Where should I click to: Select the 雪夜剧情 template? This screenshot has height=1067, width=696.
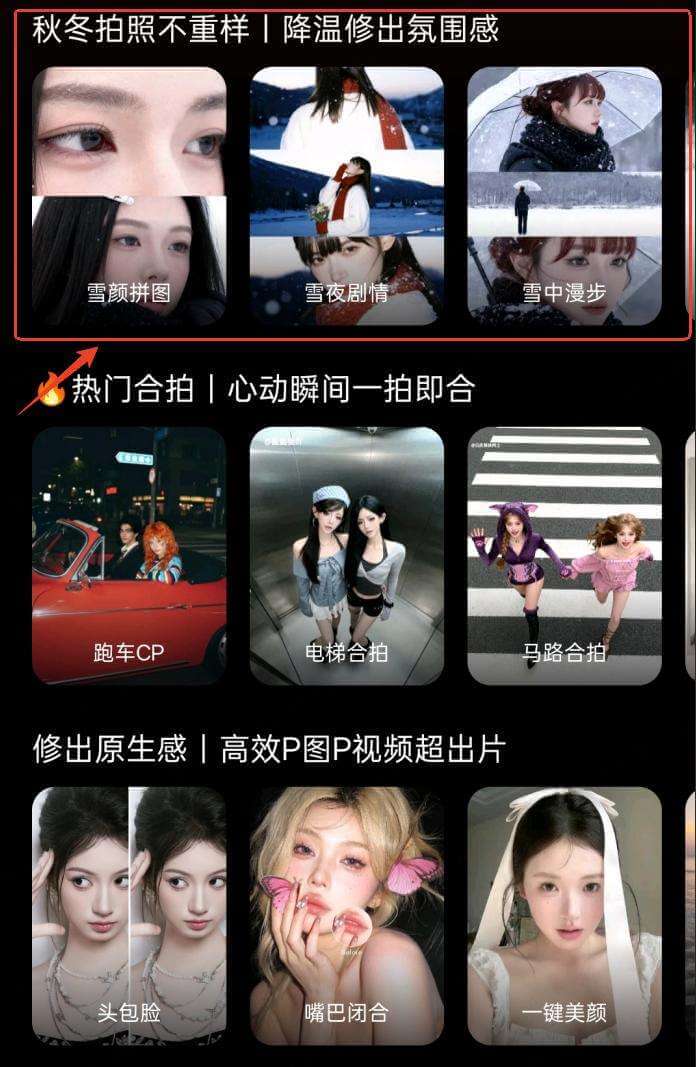point(346,196)
